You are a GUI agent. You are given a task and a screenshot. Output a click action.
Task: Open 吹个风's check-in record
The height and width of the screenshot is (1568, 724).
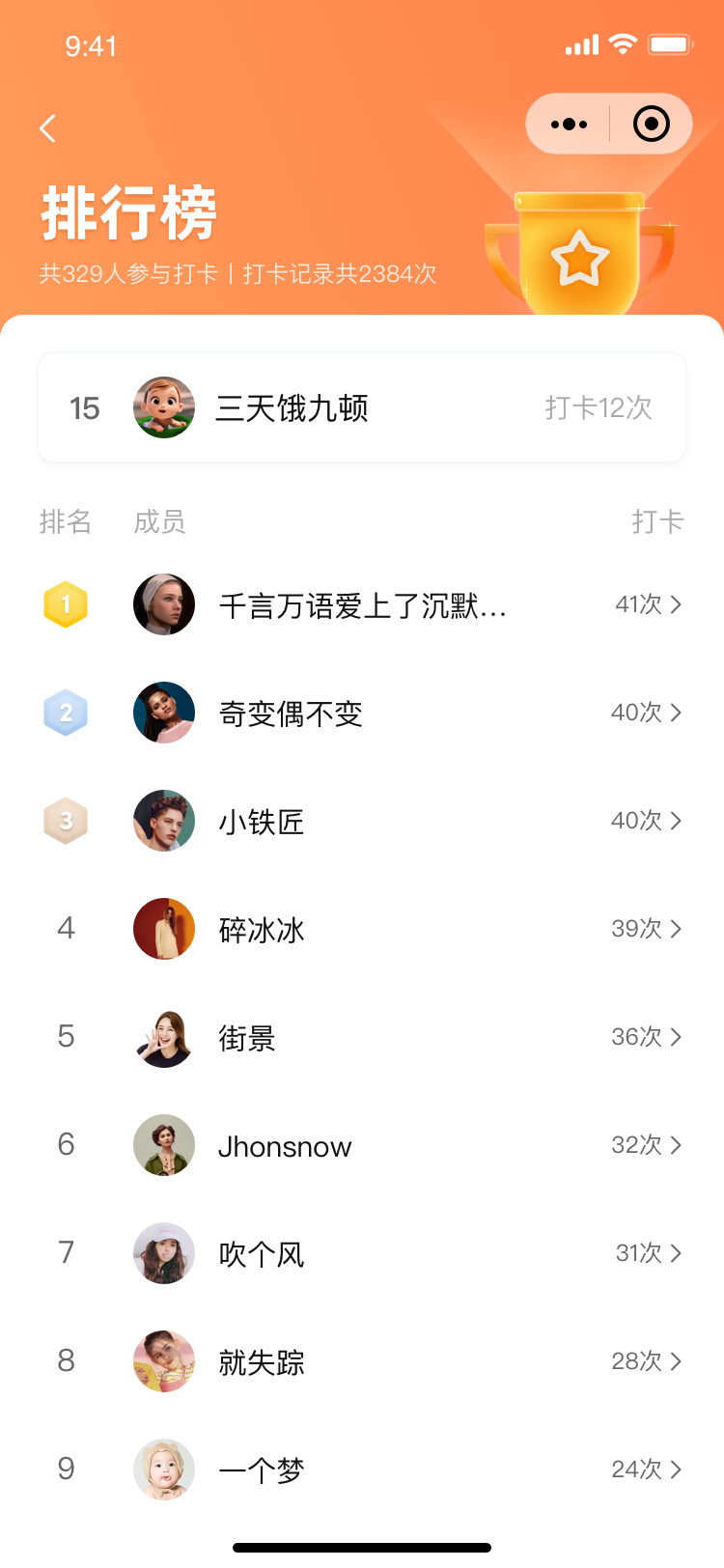coord(362,1254)
